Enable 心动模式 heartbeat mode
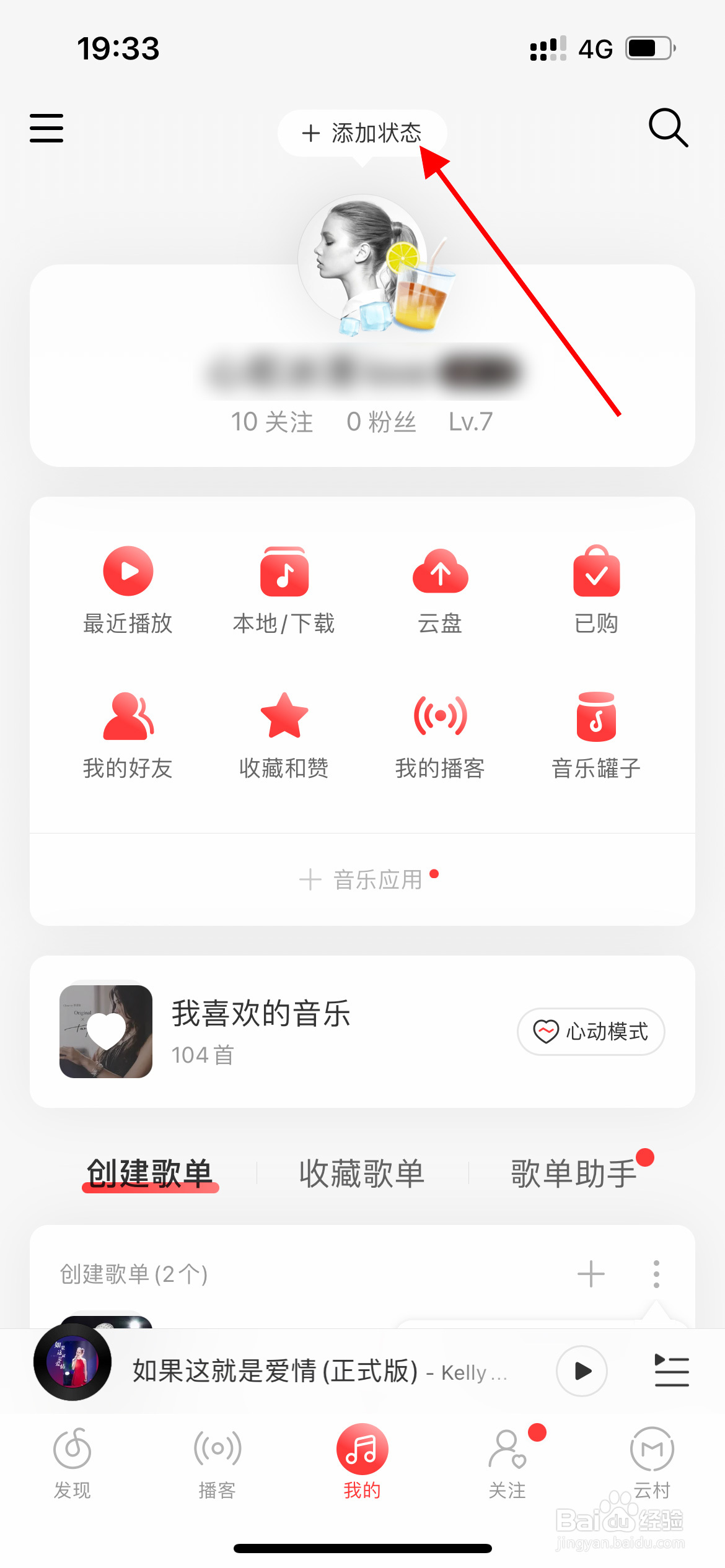Image resolution: width=725 pixels, height=1568 pixels. tap(589, 1032)
